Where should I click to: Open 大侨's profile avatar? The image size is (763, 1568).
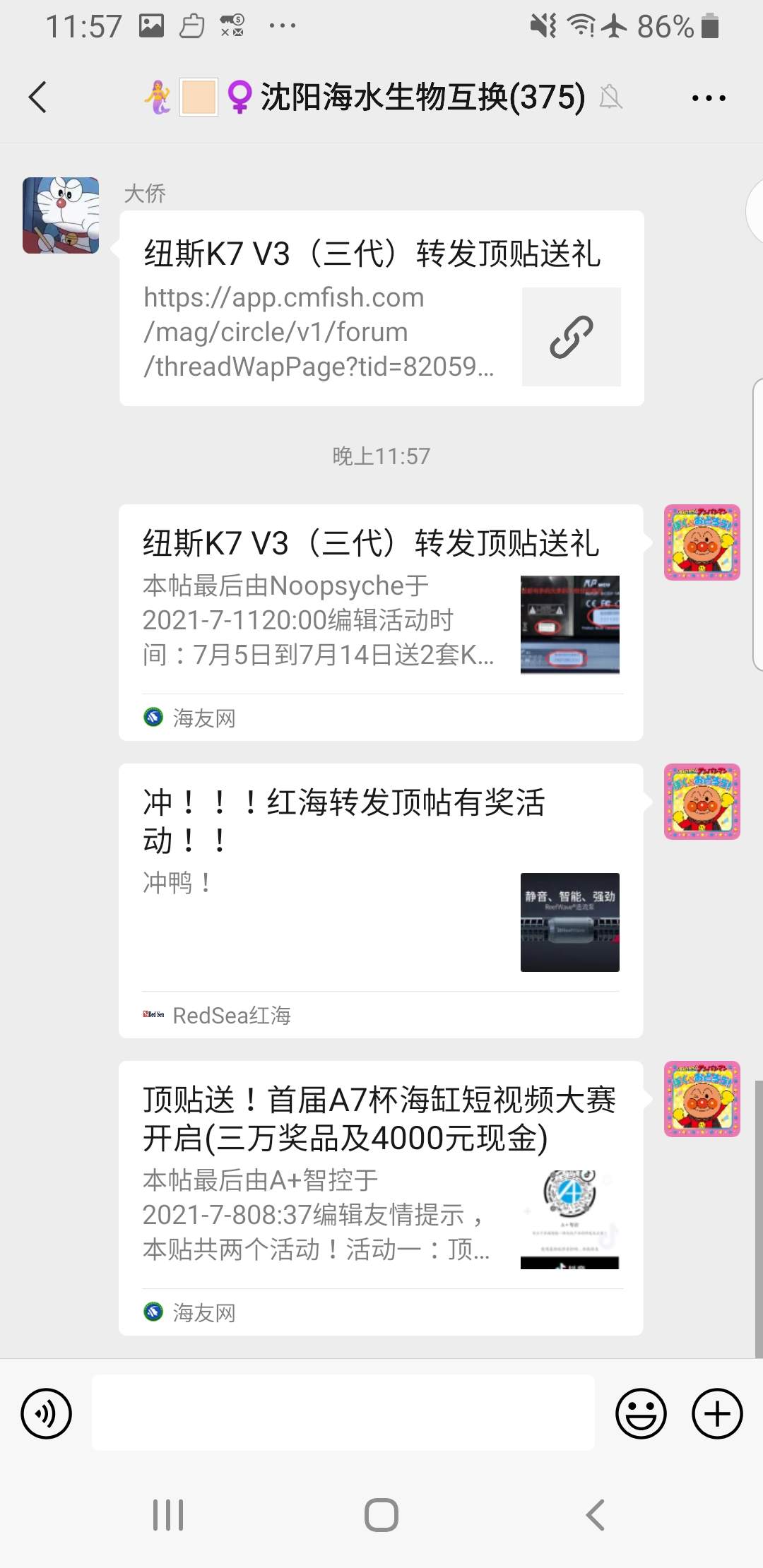61,215
